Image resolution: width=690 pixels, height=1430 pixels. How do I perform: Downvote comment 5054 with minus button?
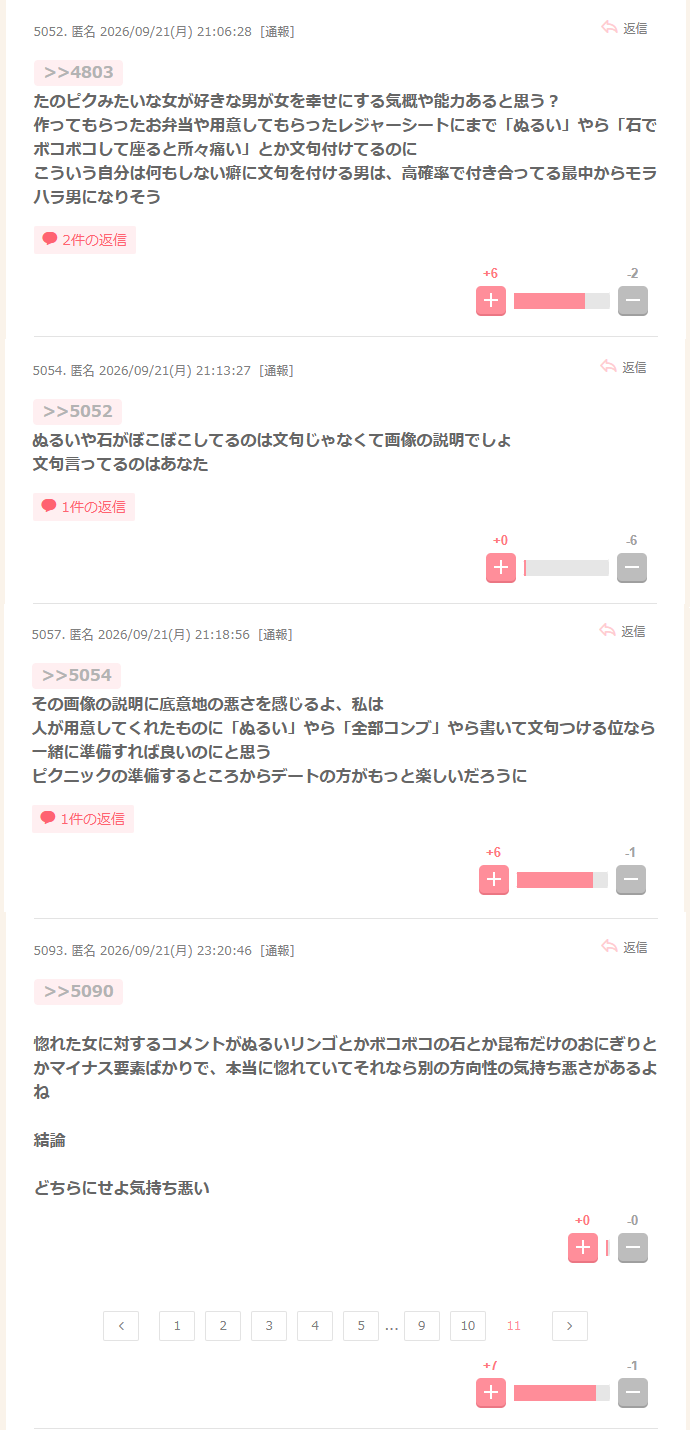point(632,568)
